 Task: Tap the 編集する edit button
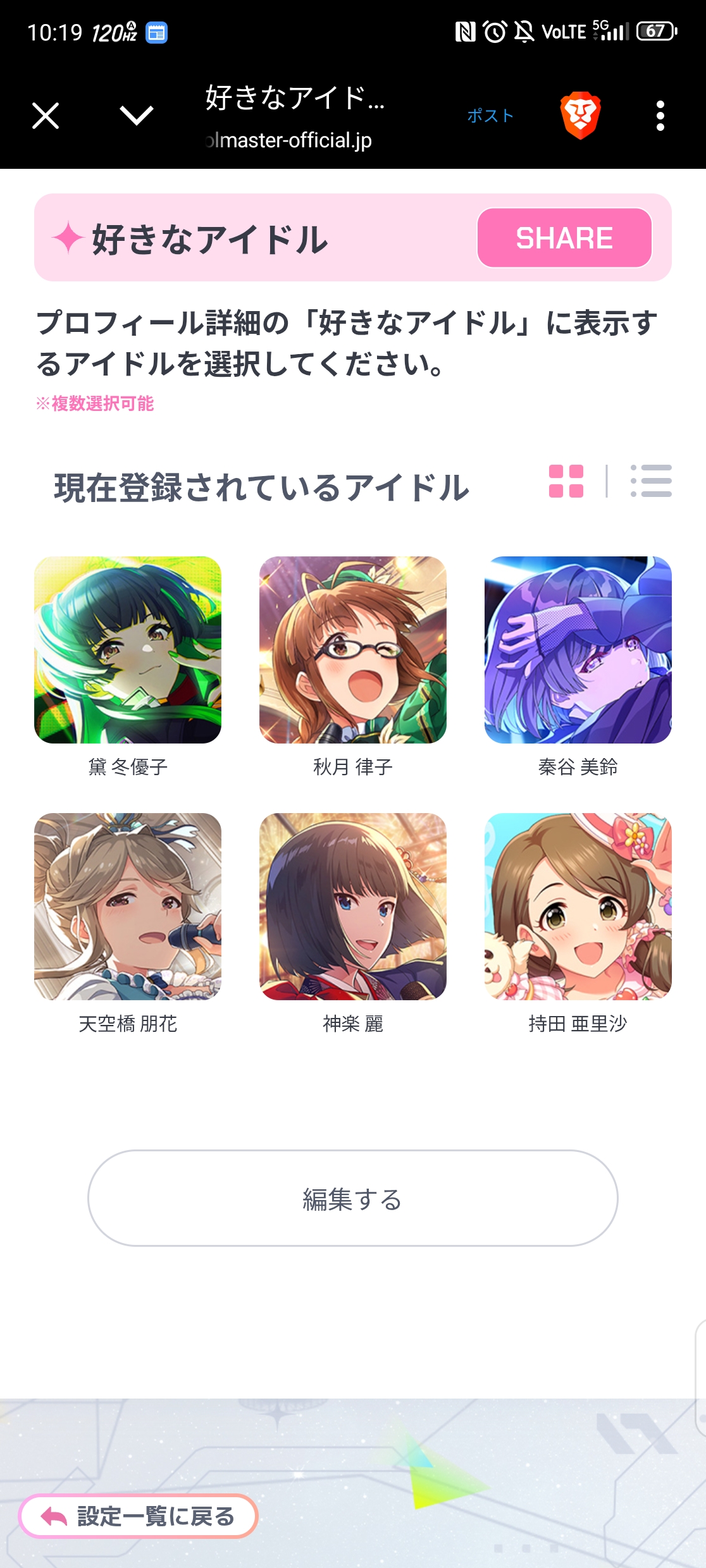point(353,1198)
